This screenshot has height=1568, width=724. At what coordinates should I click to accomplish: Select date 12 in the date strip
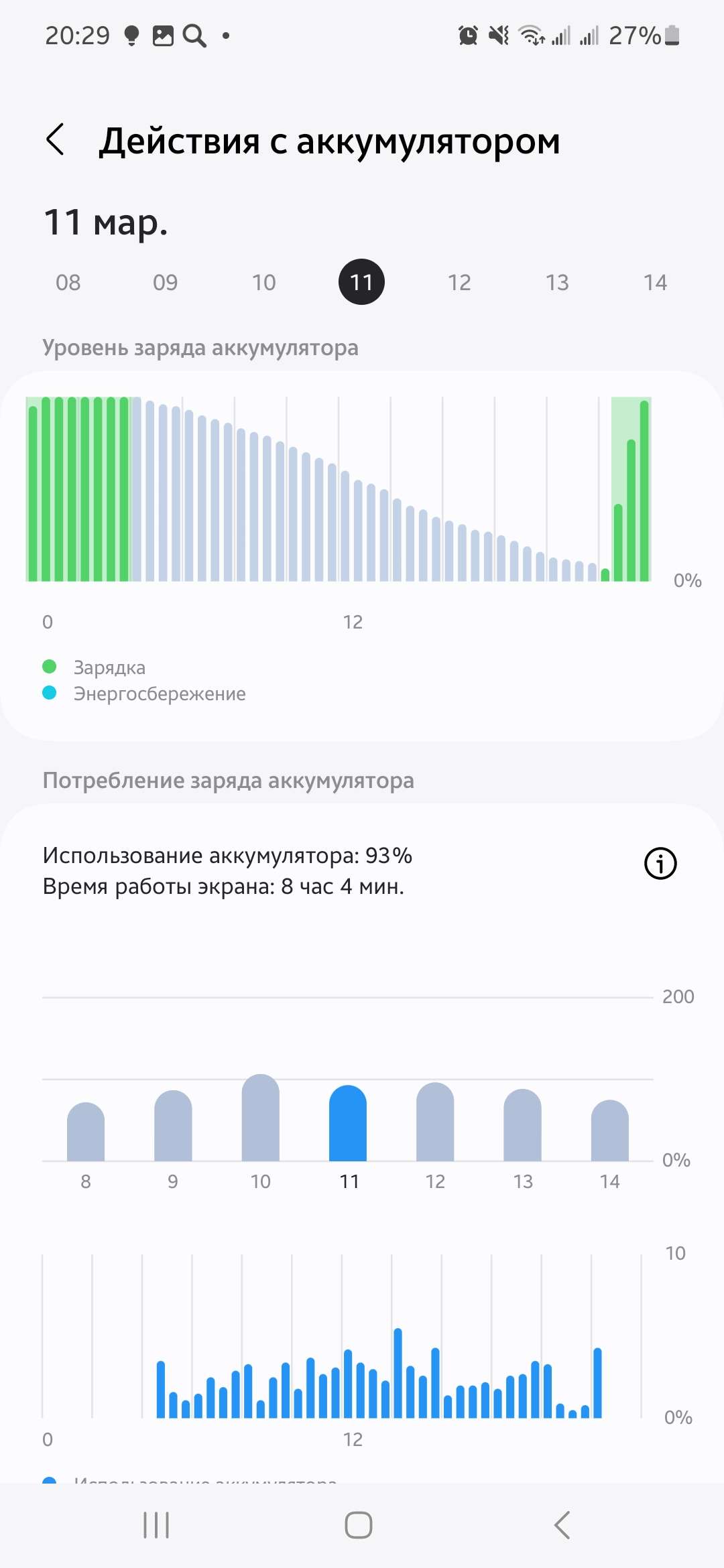coord(459,282)
